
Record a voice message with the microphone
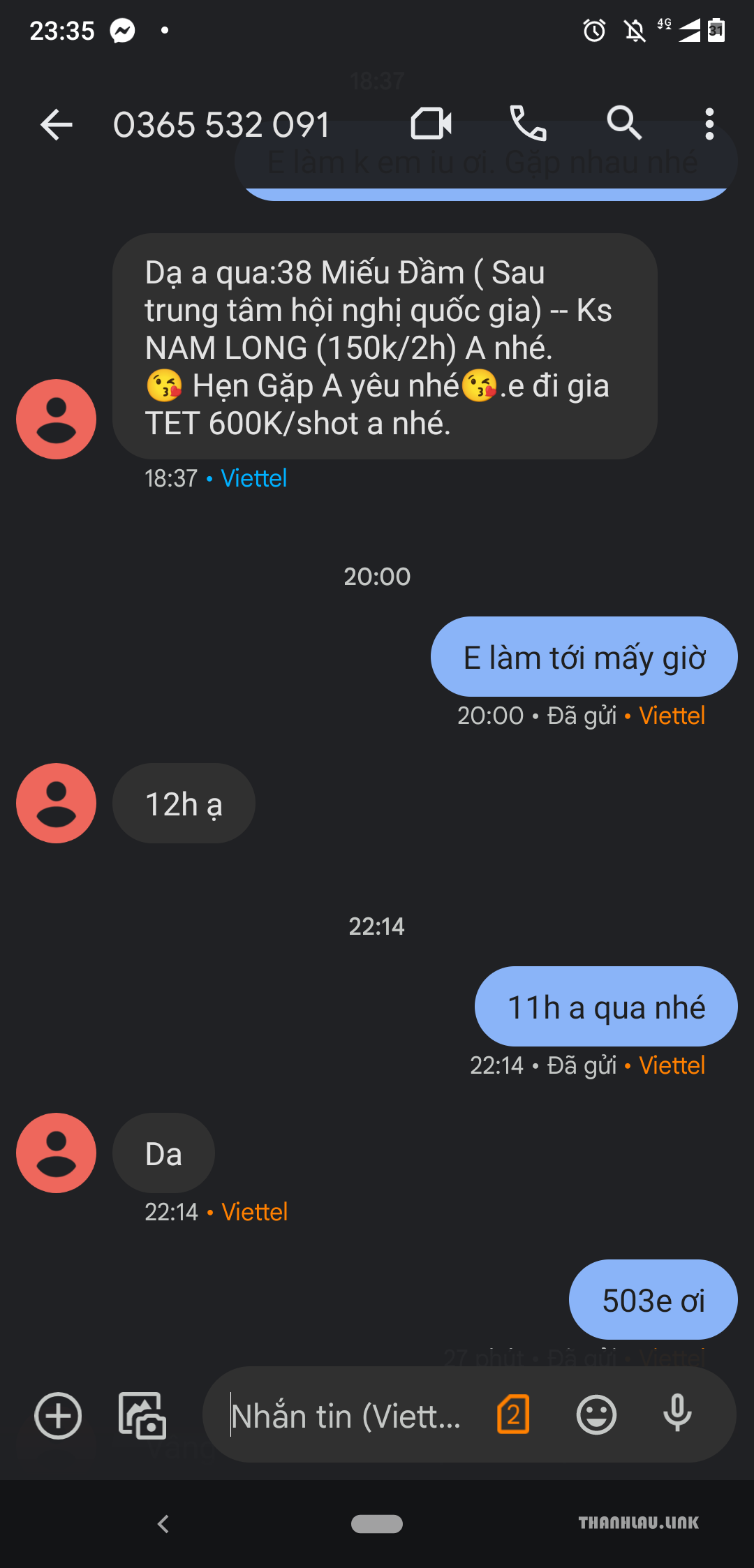pos(677,1414)
